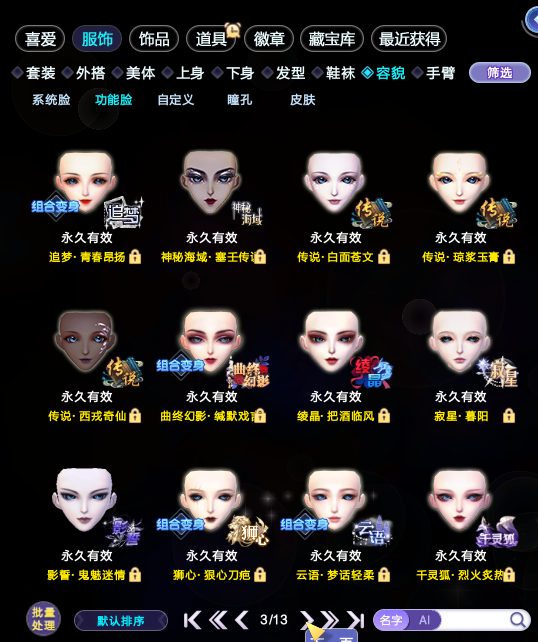
Task: Switch to the 喜爱 tab
Action: click(40, 39)
